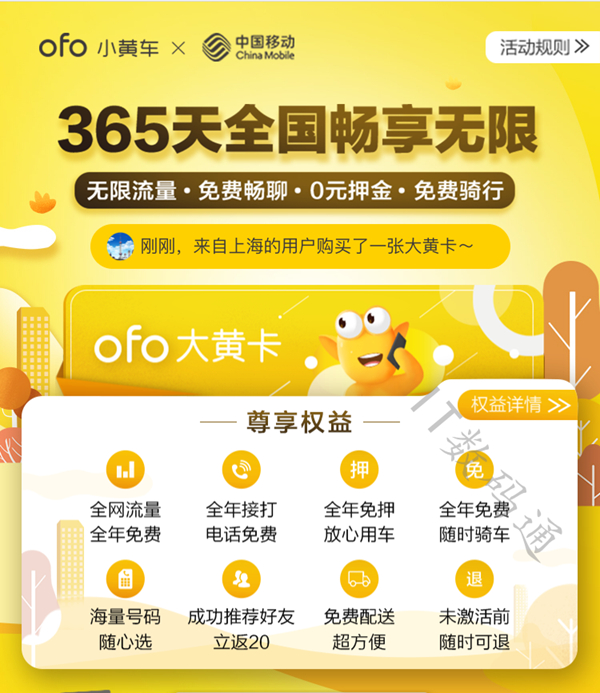Image resolution: width=600 pixels, height=693 pixels.
Task: View 权益详情 benefit details
Action: click(518, 405)
